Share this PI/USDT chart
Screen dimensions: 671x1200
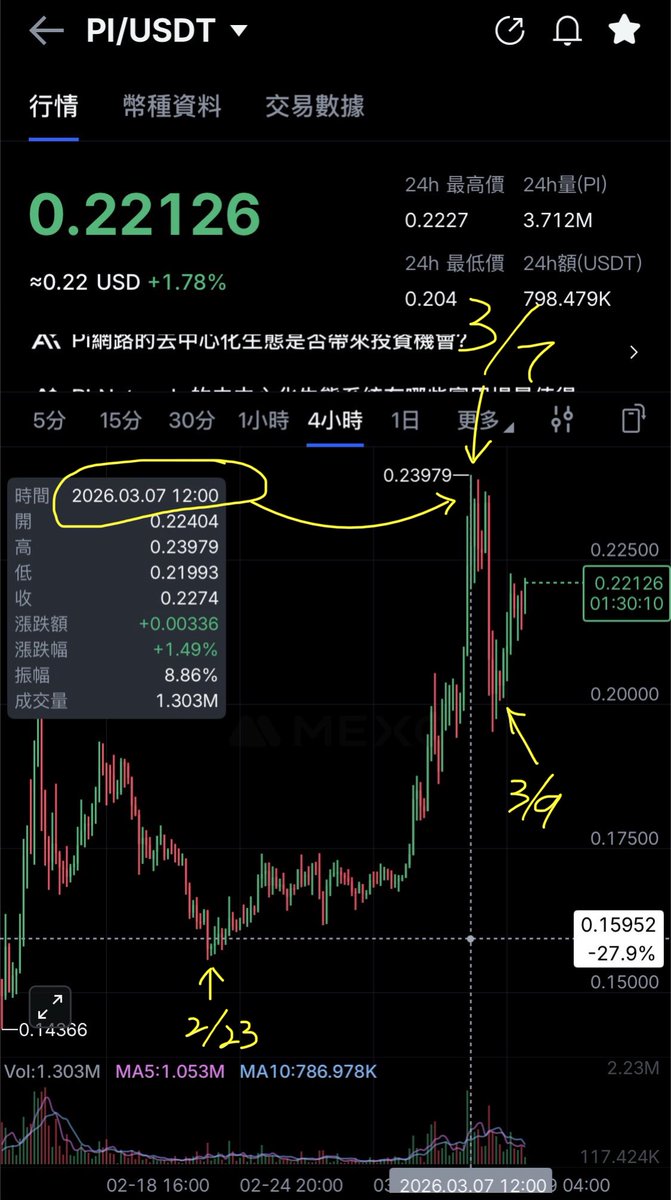(509, 31)
